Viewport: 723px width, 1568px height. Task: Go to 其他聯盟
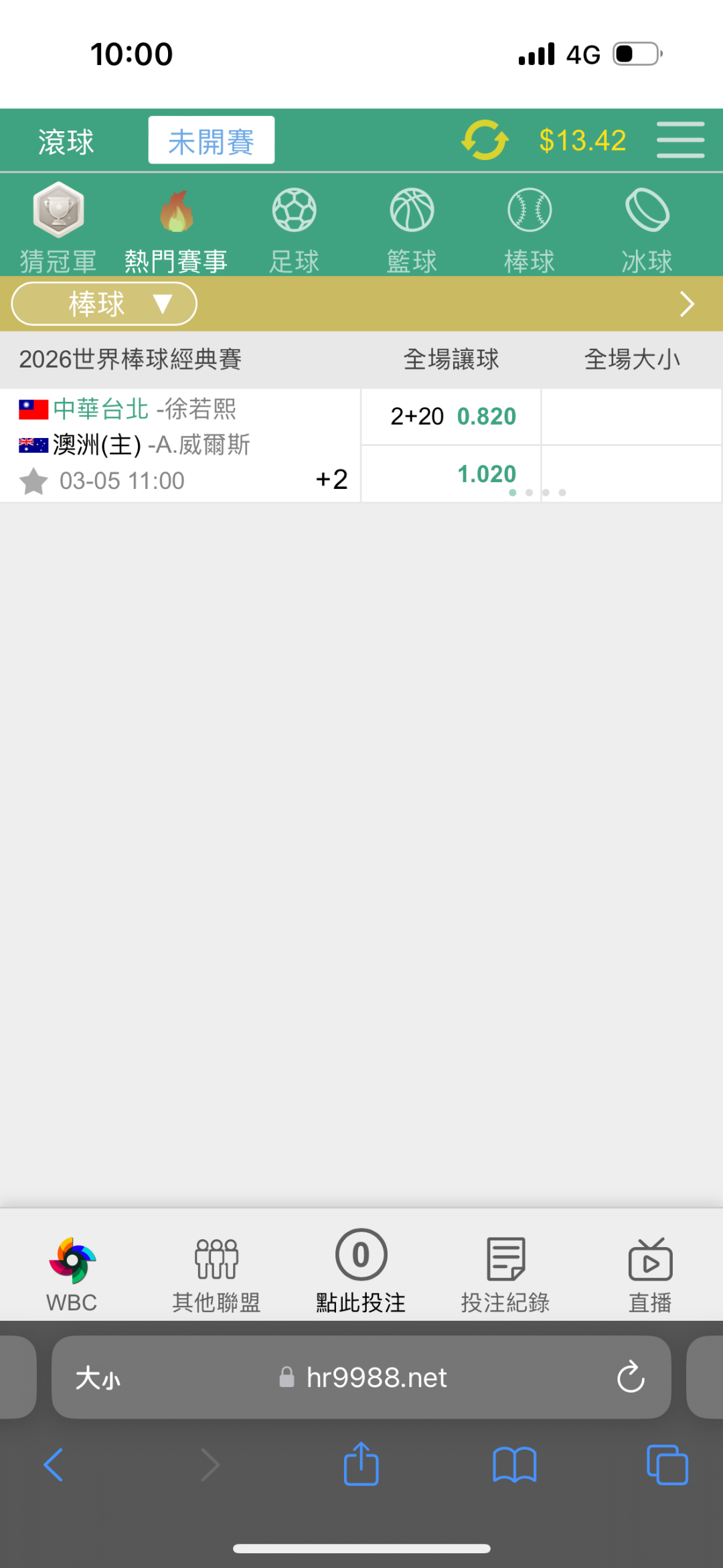click(x=216, y=1273)
